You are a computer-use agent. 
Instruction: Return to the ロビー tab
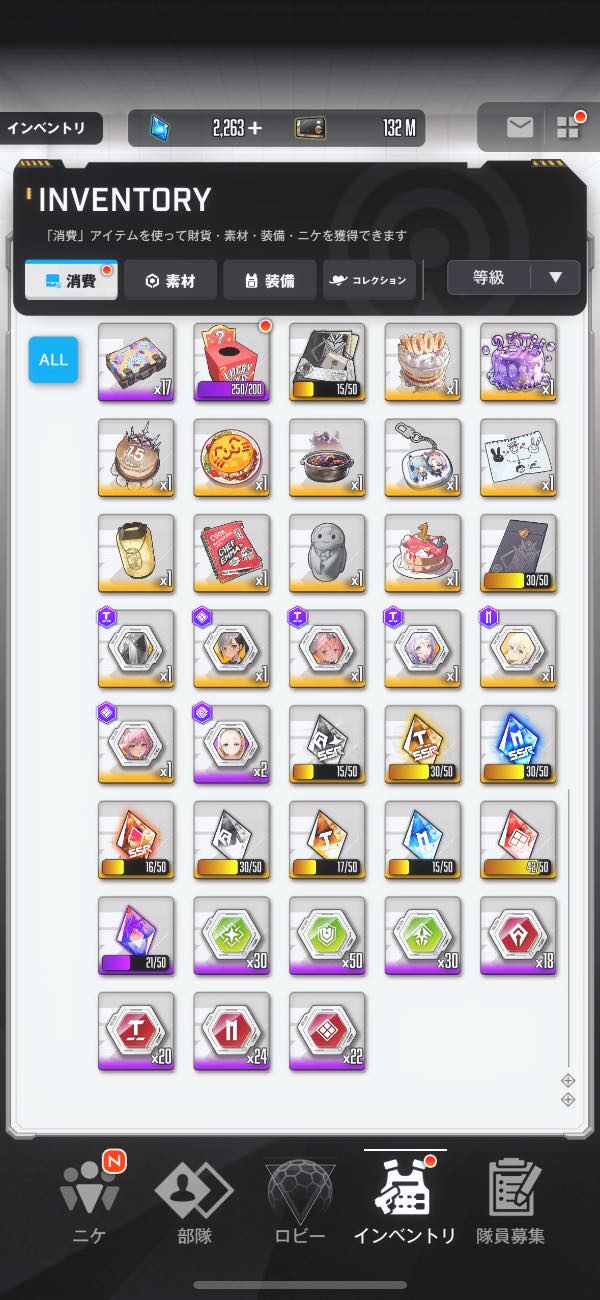[300, 1201]
